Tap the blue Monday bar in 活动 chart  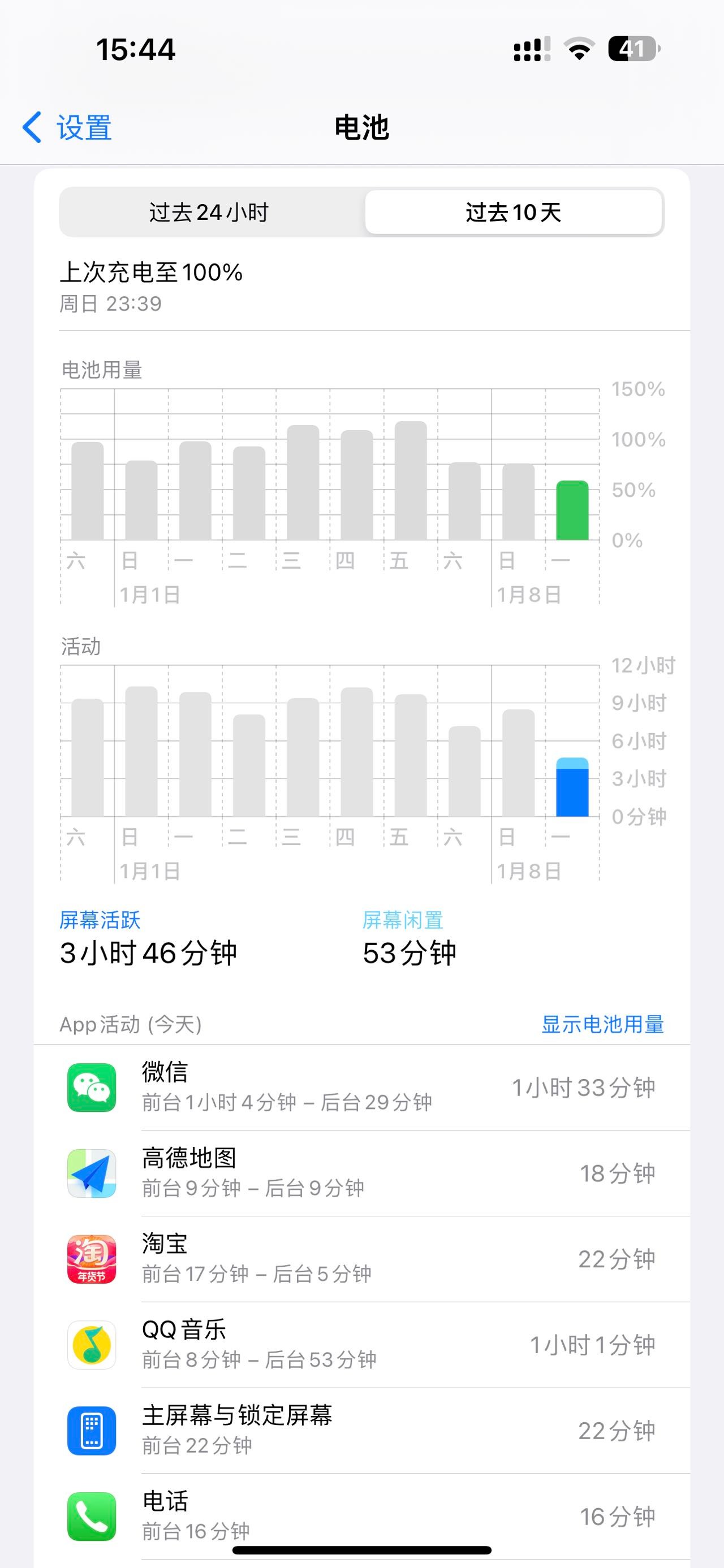tap(572, 787)
